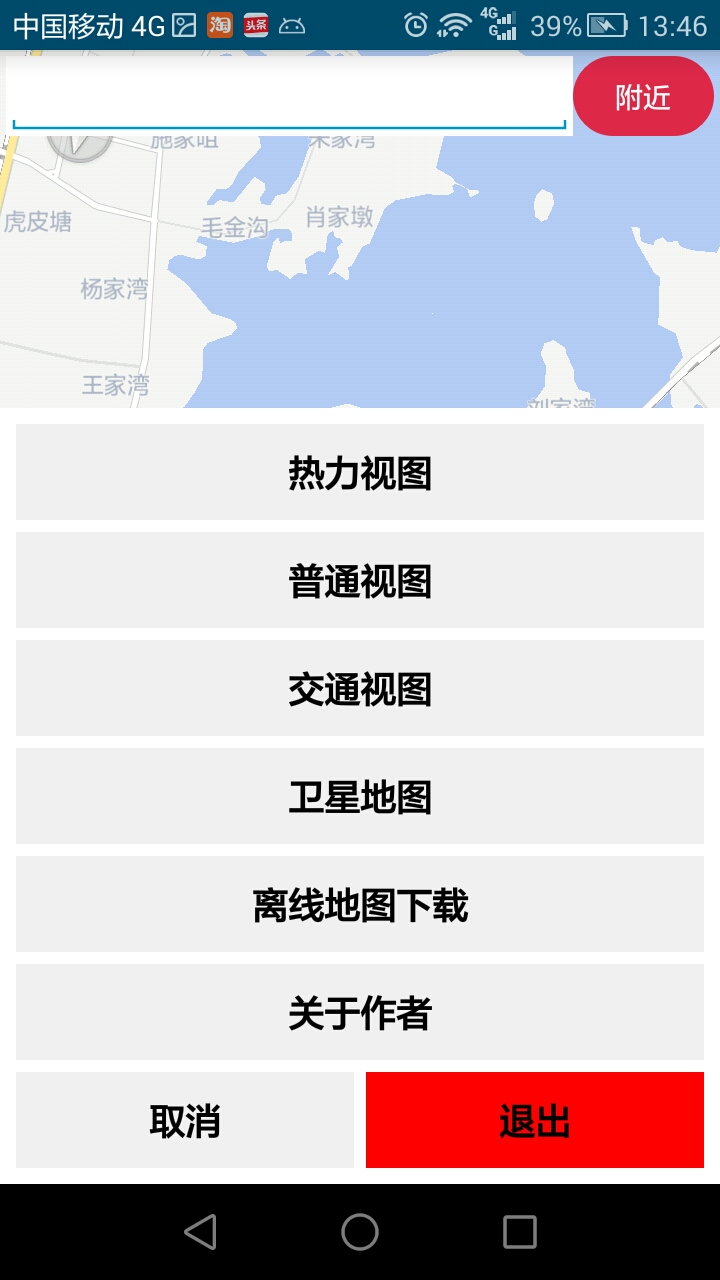Switch to 普通视图 normal view
The height and width of the screenshot is (1280, 720).
(x=360, y=580)
